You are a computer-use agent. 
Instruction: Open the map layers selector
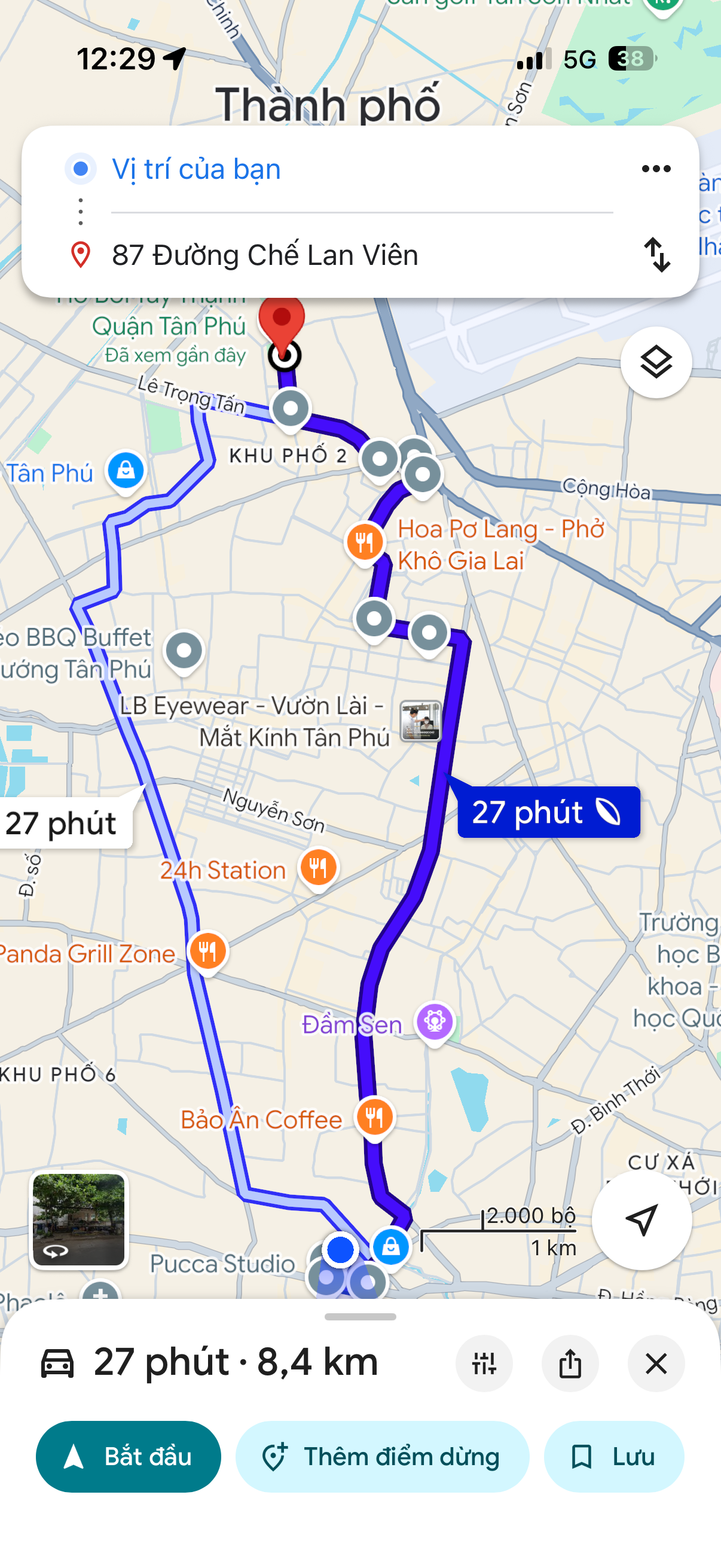[655, 363]
